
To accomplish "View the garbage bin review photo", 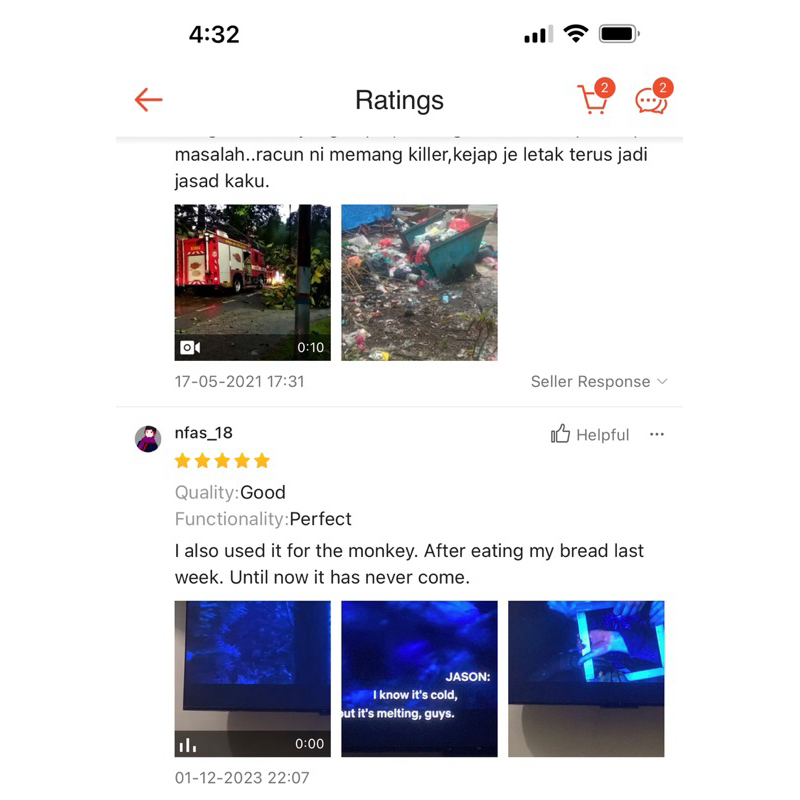I will [x=419, y=282].
